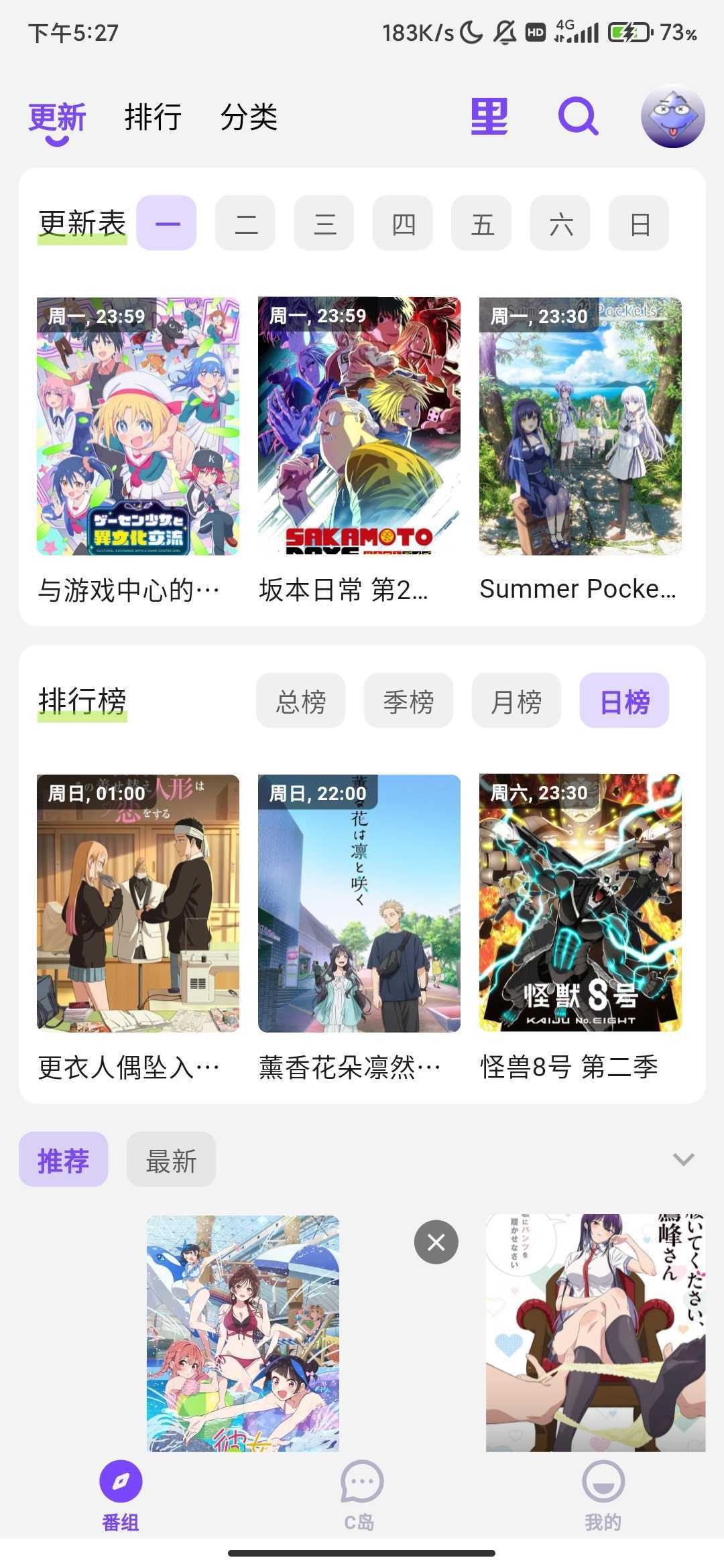This screenshot has width=724, height=1568.
Task: Switch the feed to 最新
Action: (x=171, y=1160)
